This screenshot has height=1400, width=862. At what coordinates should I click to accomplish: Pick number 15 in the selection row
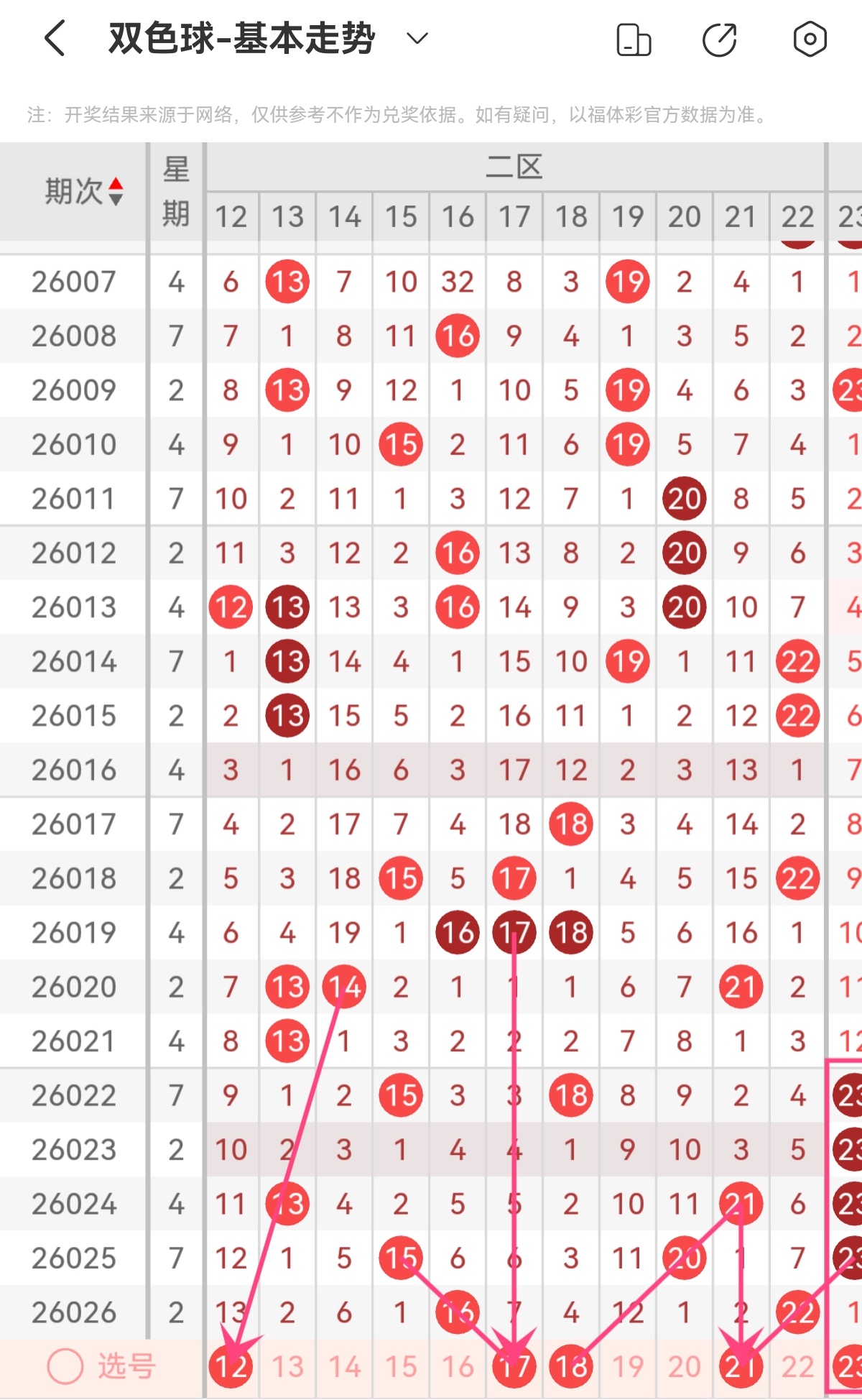[401, 1366]
